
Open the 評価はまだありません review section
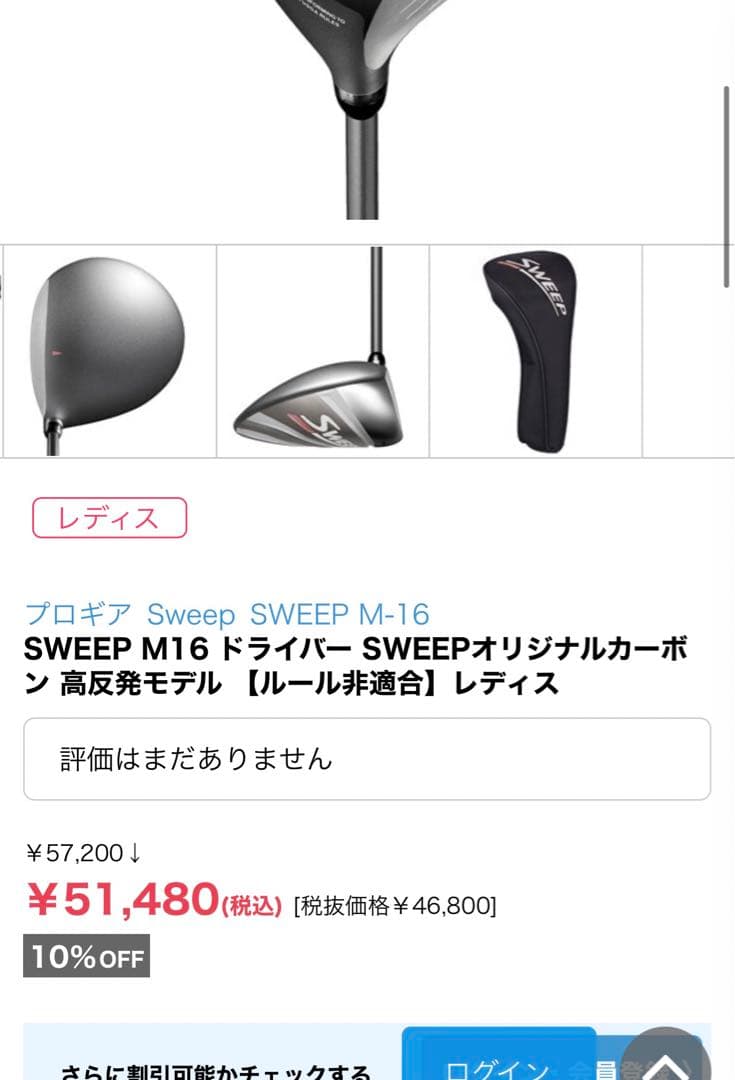[x=367, y=760]
